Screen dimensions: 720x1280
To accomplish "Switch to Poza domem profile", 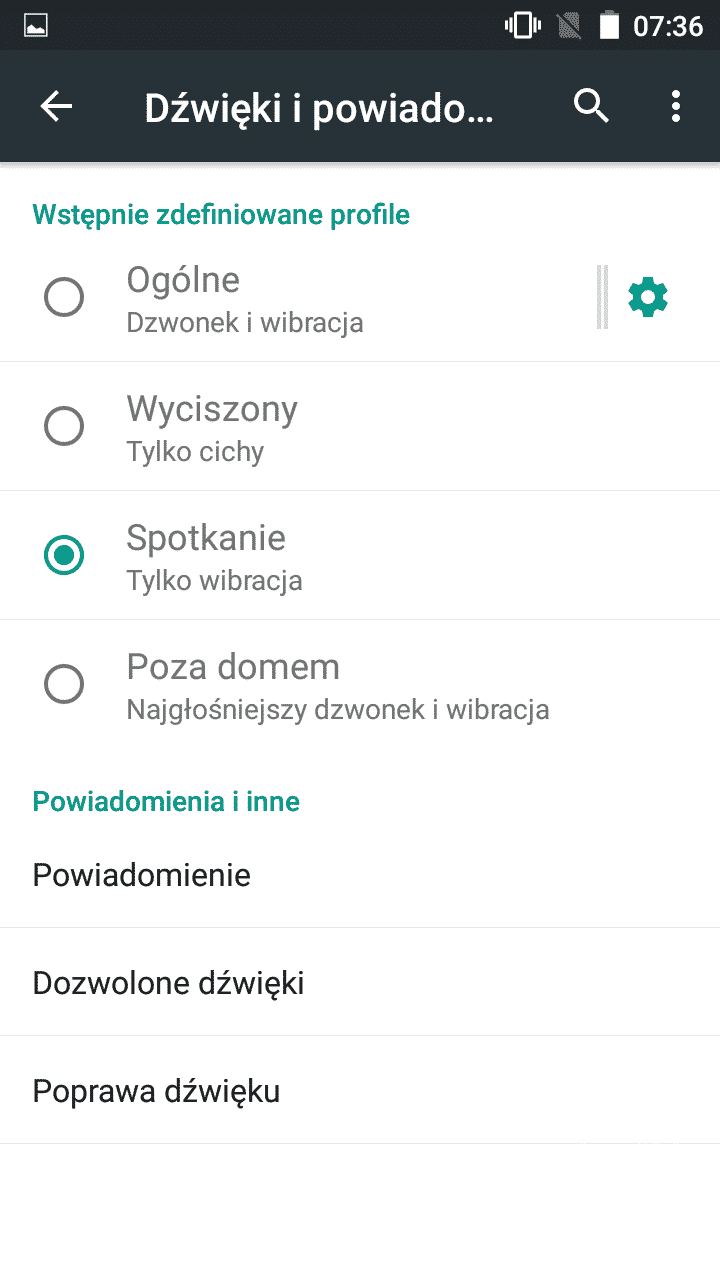I will point(64,685).
